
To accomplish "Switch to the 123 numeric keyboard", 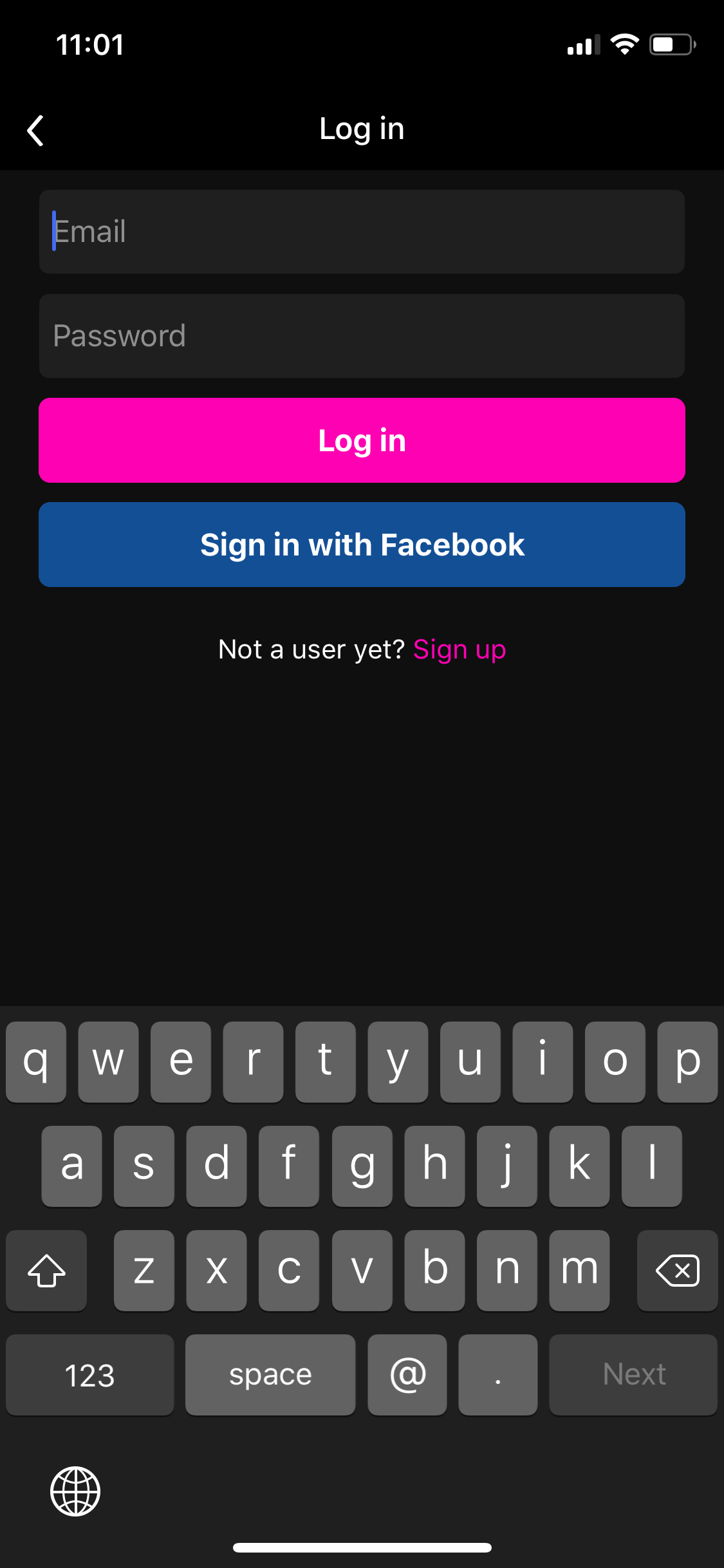I will click(x=90, y=1375).
